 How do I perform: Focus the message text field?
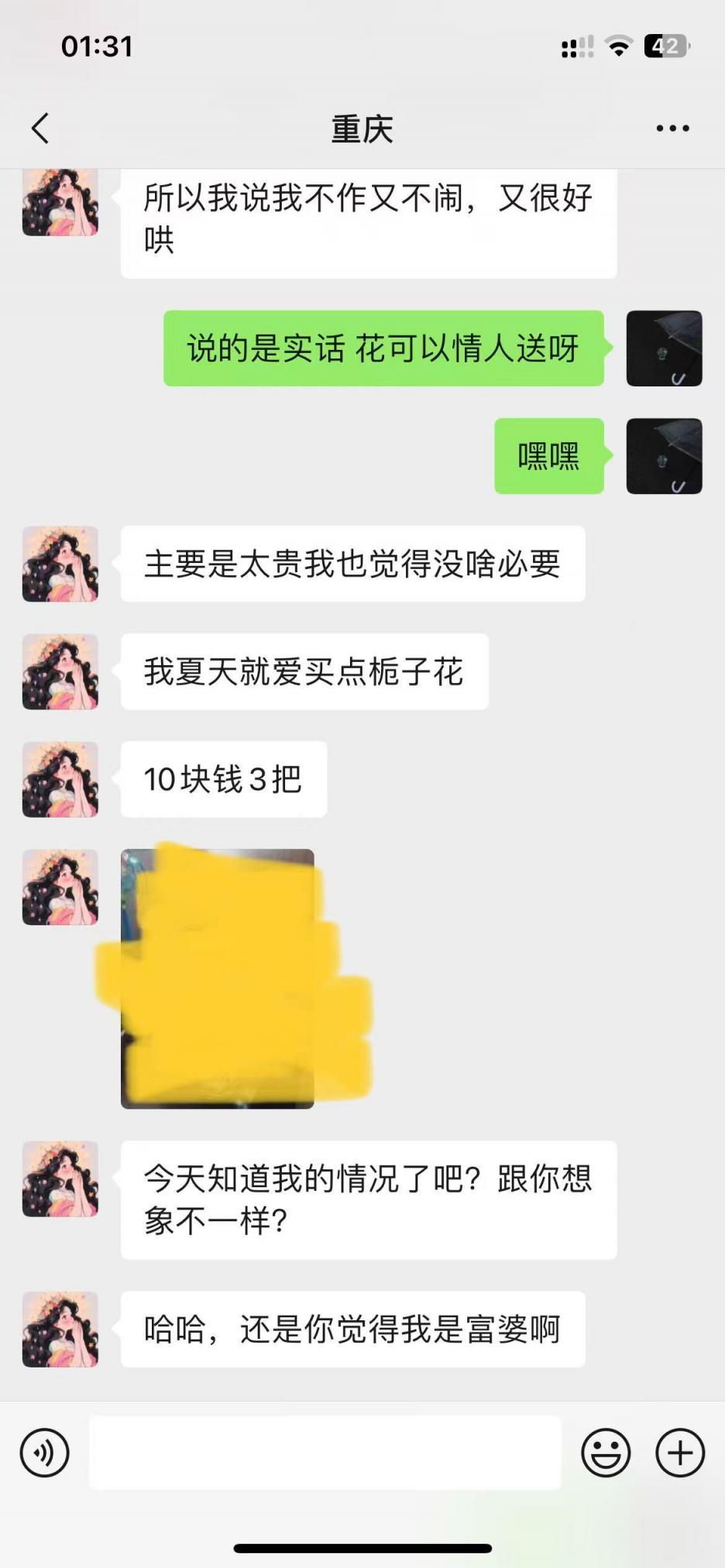point(325,1453)
